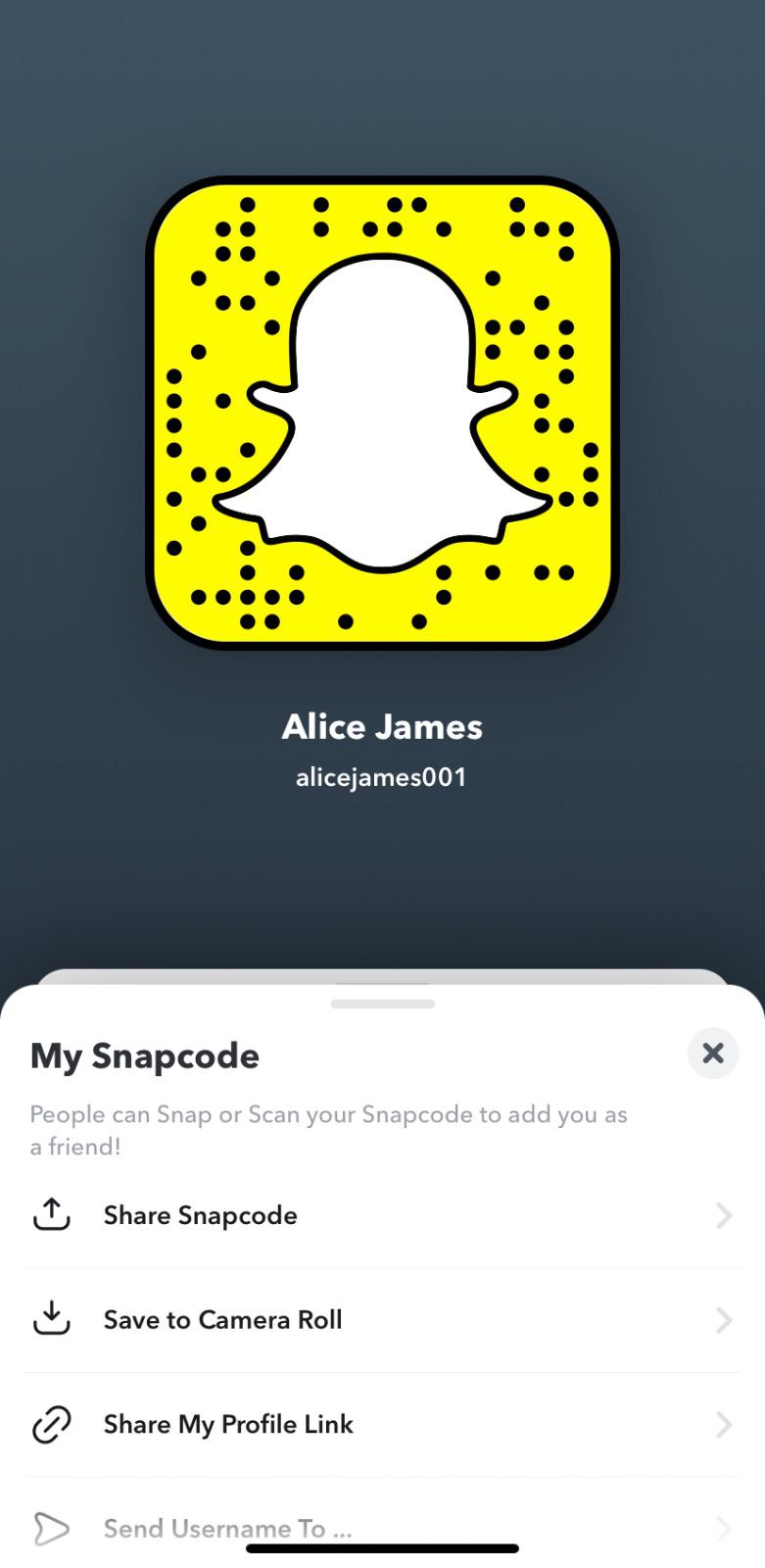Tap Share My Profile Link

coord(382,1425)
